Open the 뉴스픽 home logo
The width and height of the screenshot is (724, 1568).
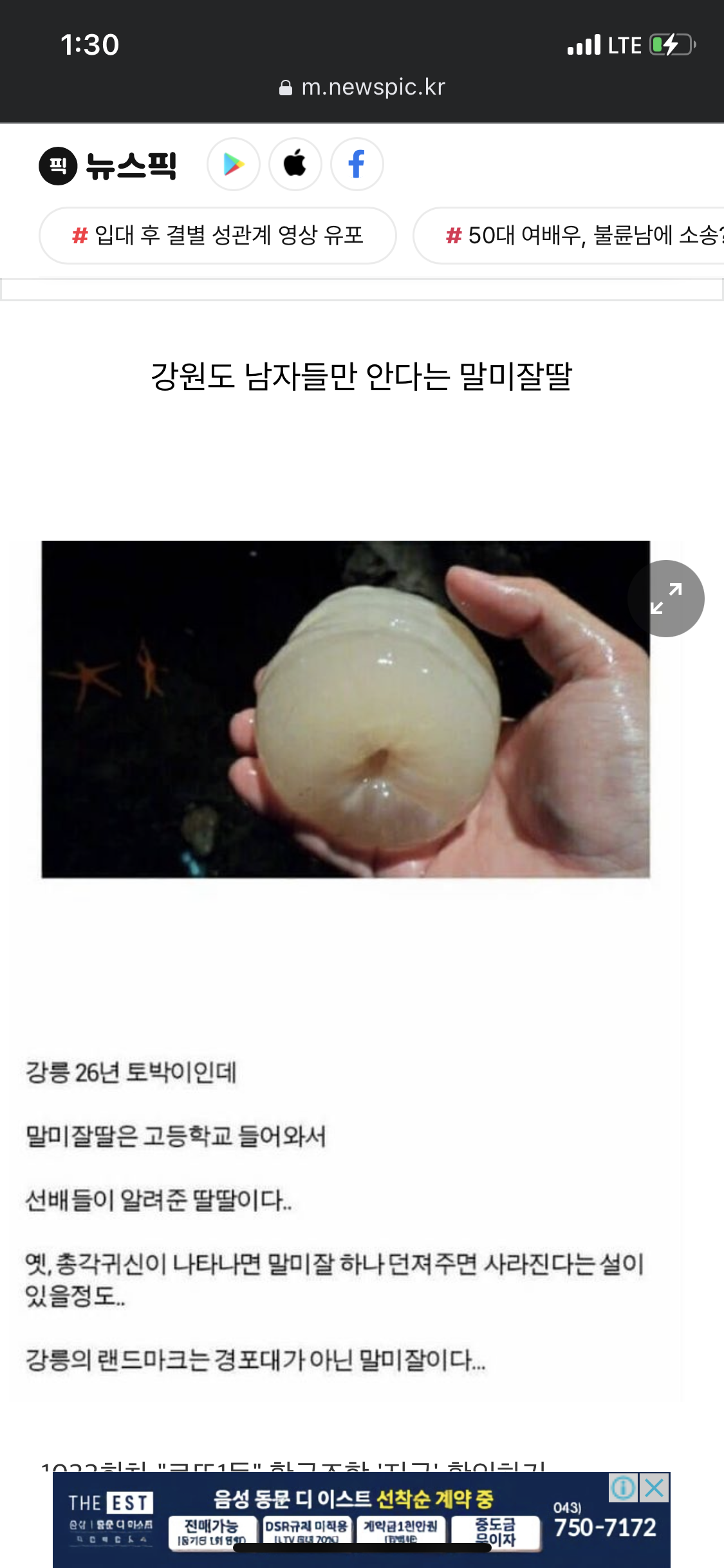coord(107,165)
